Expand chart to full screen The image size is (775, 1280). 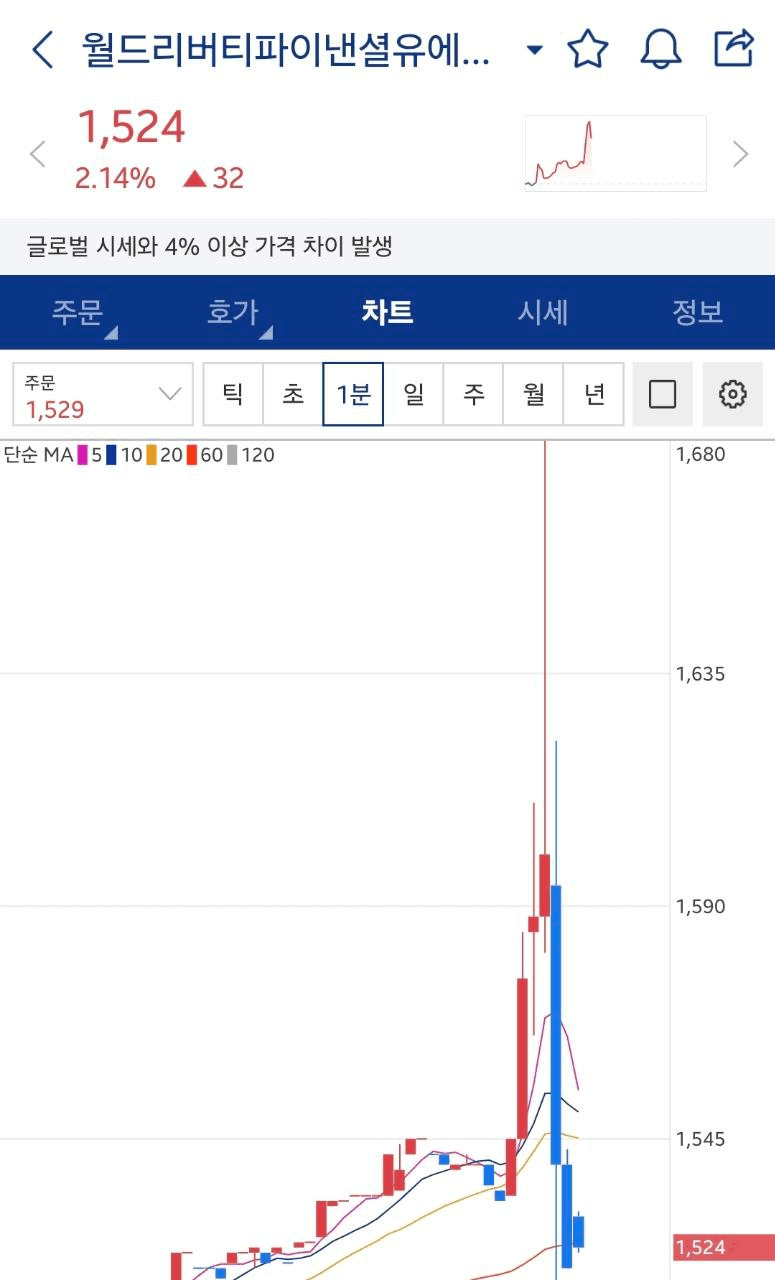coord(662,394)
